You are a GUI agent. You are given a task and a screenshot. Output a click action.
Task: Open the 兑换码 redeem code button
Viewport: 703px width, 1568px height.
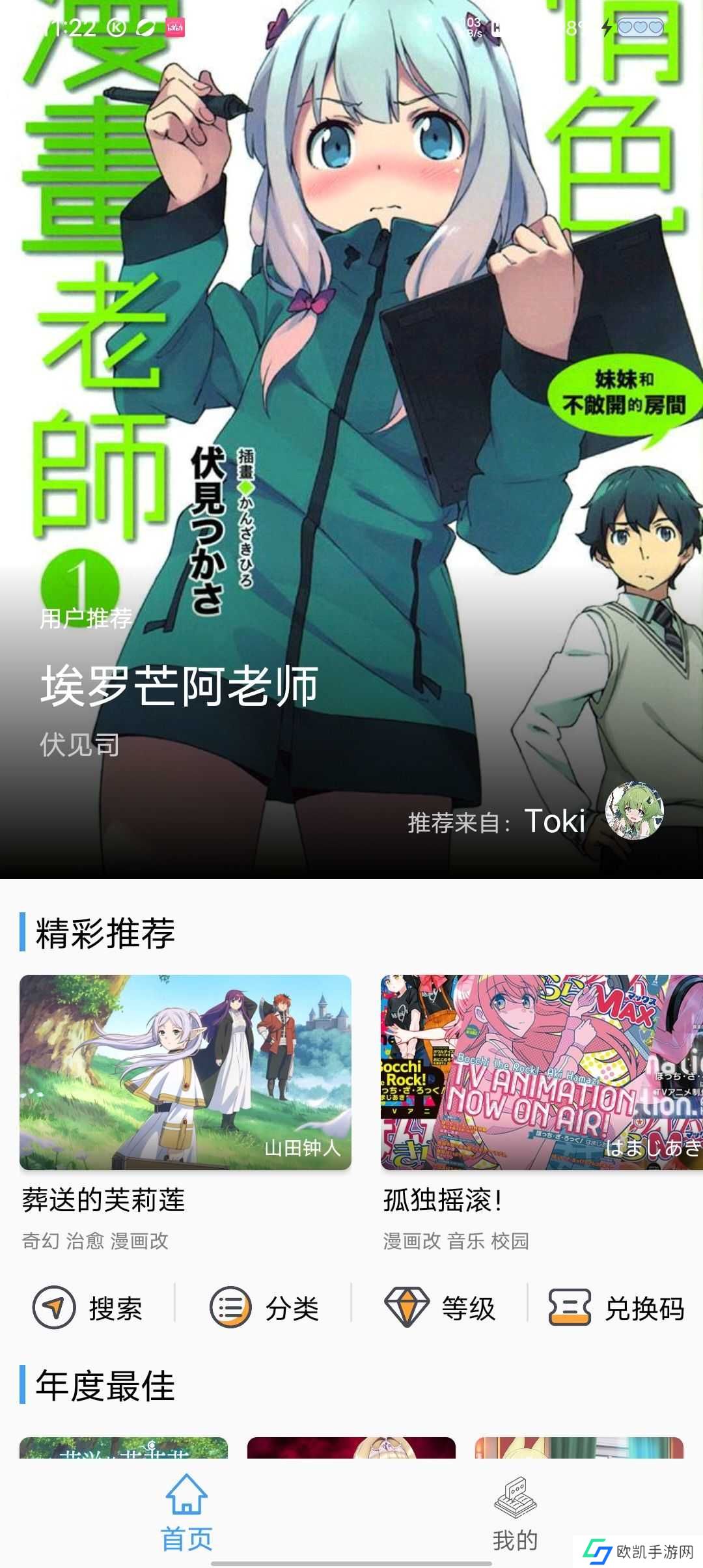(616, 1308)
